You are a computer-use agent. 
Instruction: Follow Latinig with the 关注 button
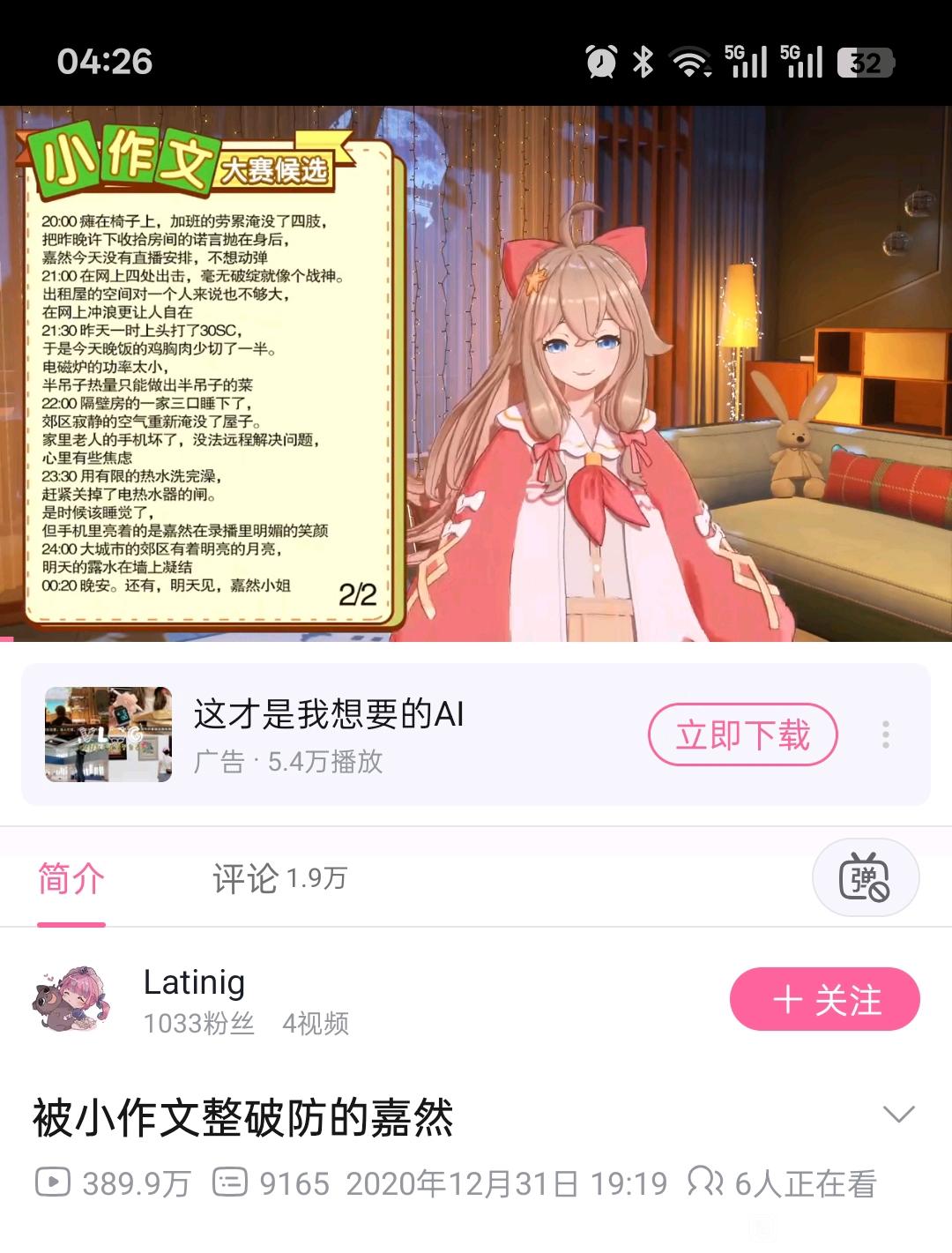click(x=824, y=999)
